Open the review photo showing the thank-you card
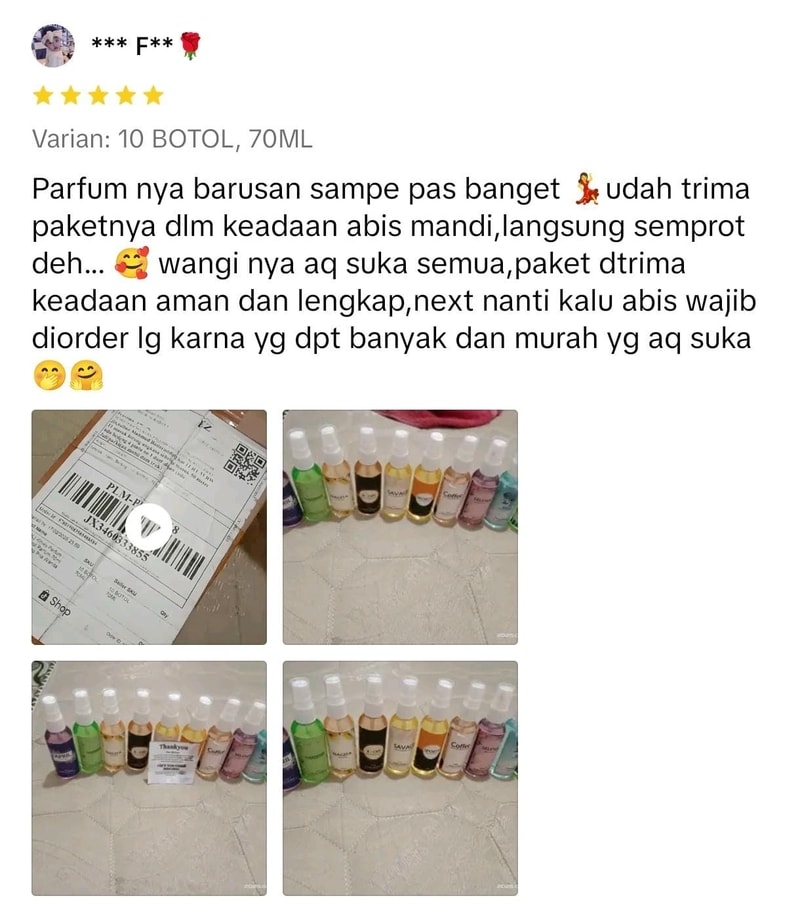This screenshot has width=800, height=915. (x=149, y=777)
